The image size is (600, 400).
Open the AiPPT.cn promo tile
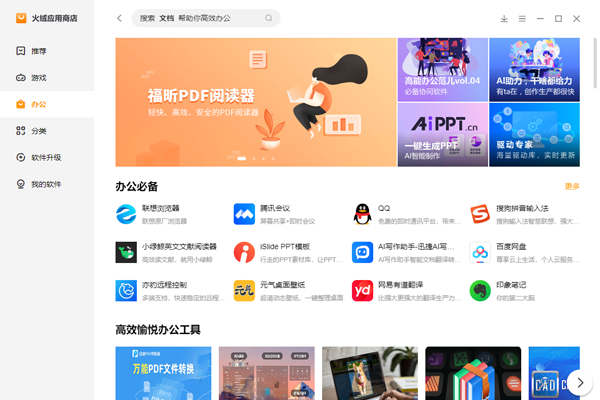coord(443,135)
